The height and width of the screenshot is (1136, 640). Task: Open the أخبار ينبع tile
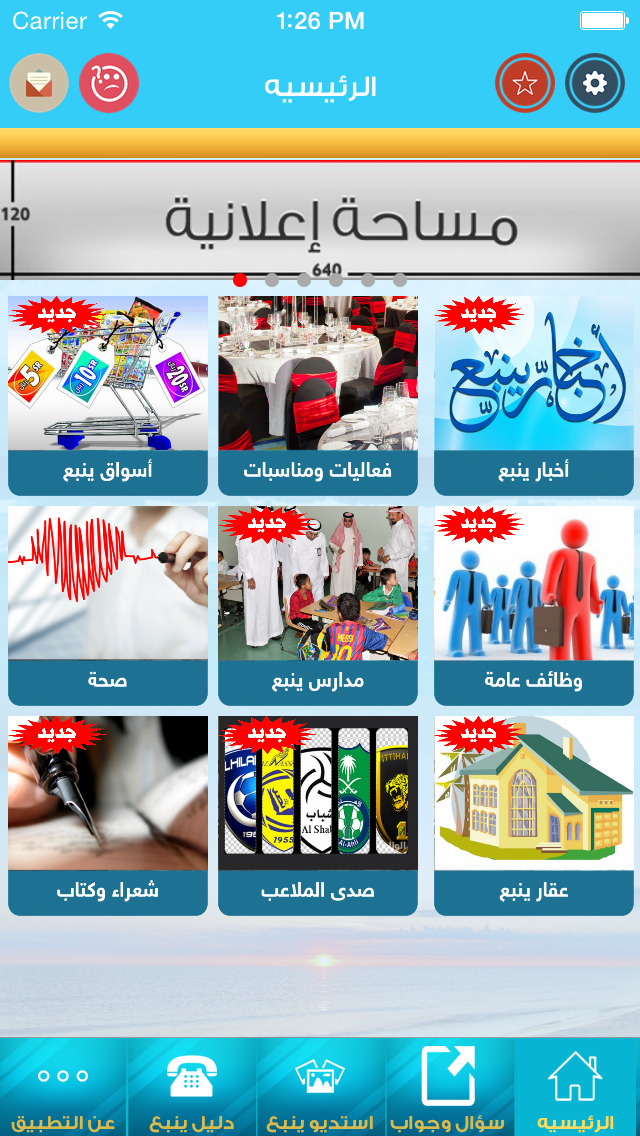point(533,396)
